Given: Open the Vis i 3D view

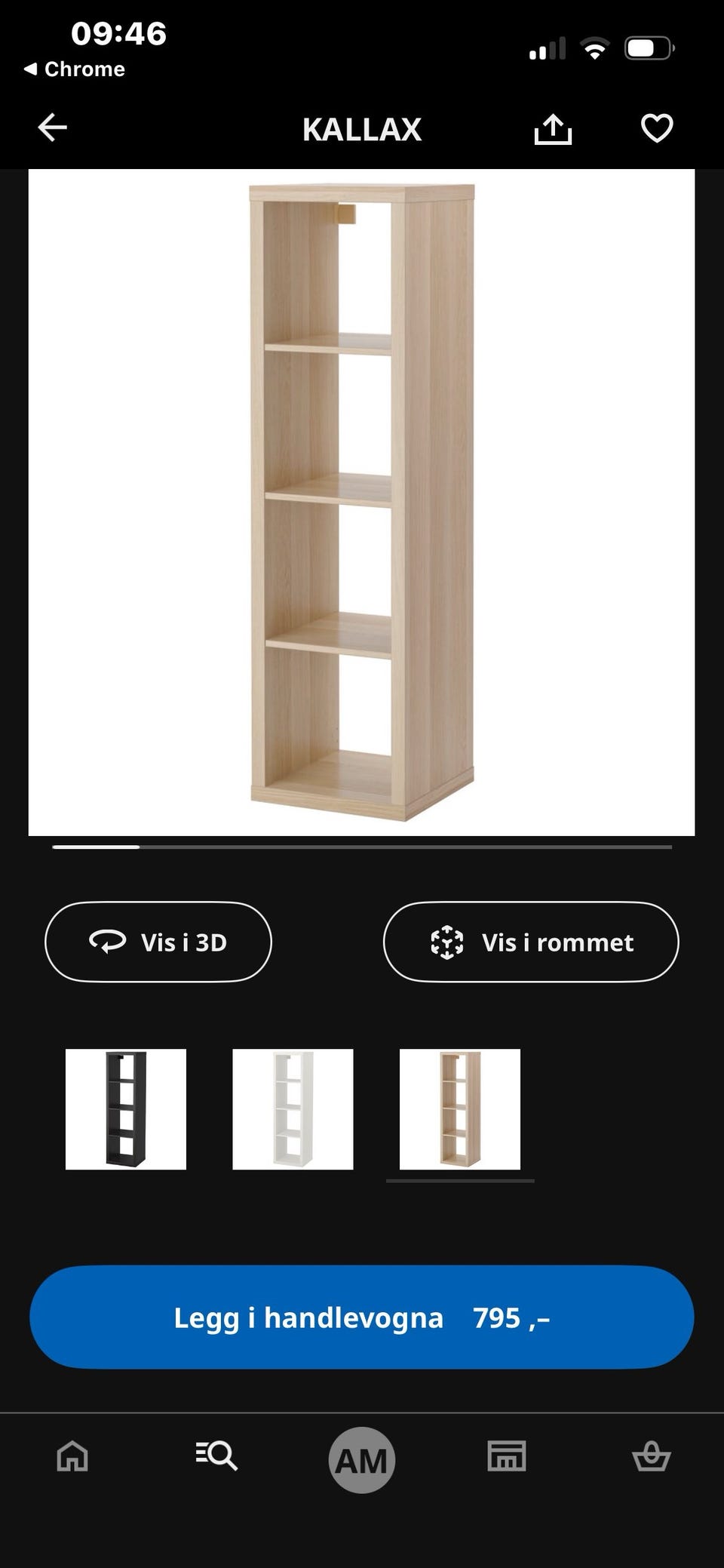Looking at the screenshot, I should (158, 941).
